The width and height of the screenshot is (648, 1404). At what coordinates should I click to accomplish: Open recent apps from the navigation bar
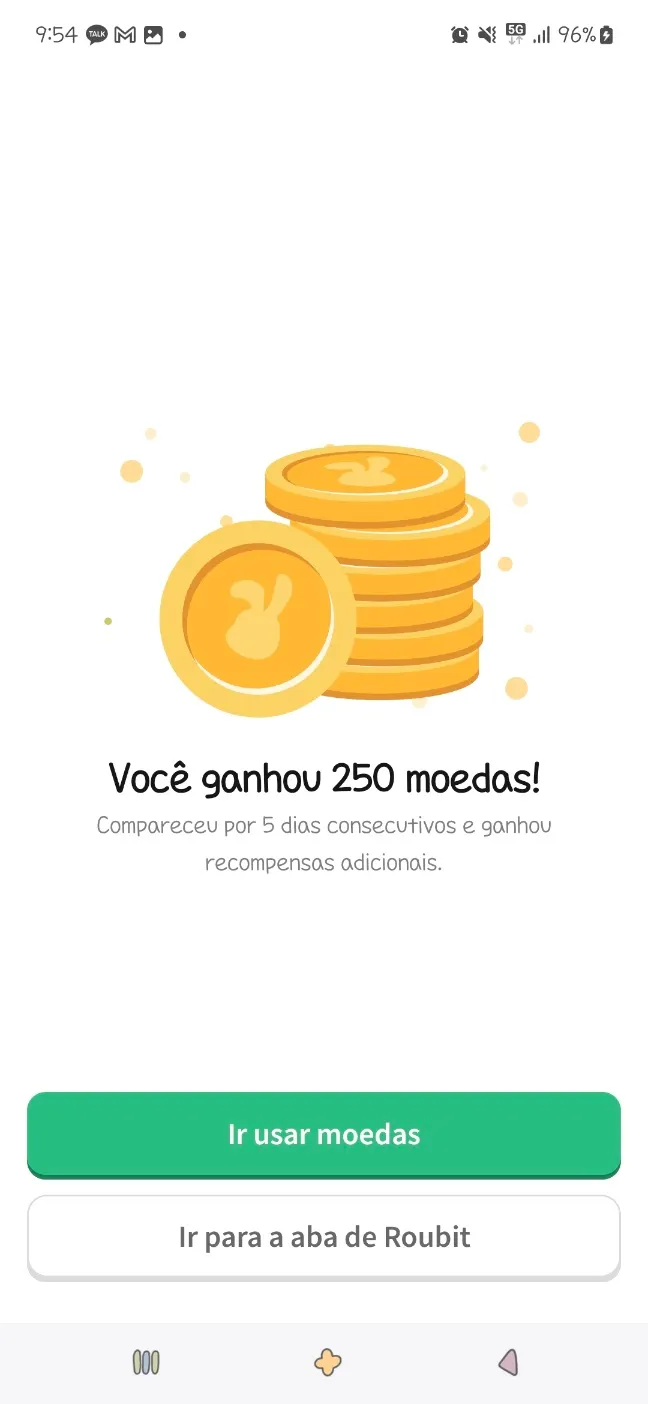click(146, 1362)
